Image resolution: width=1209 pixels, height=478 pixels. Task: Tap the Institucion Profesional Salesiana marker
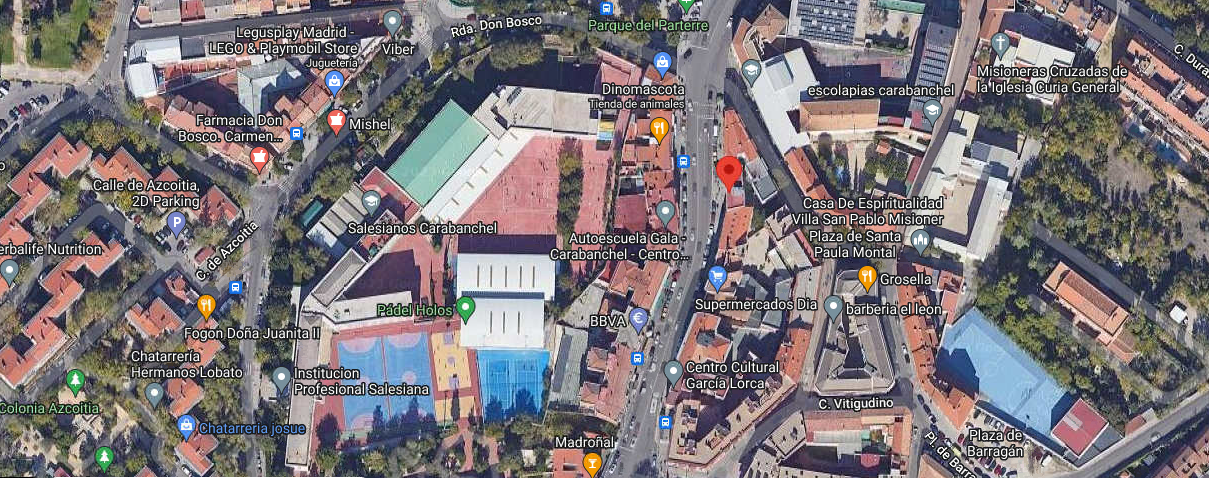pyautogui.click(x=282, y=378)
